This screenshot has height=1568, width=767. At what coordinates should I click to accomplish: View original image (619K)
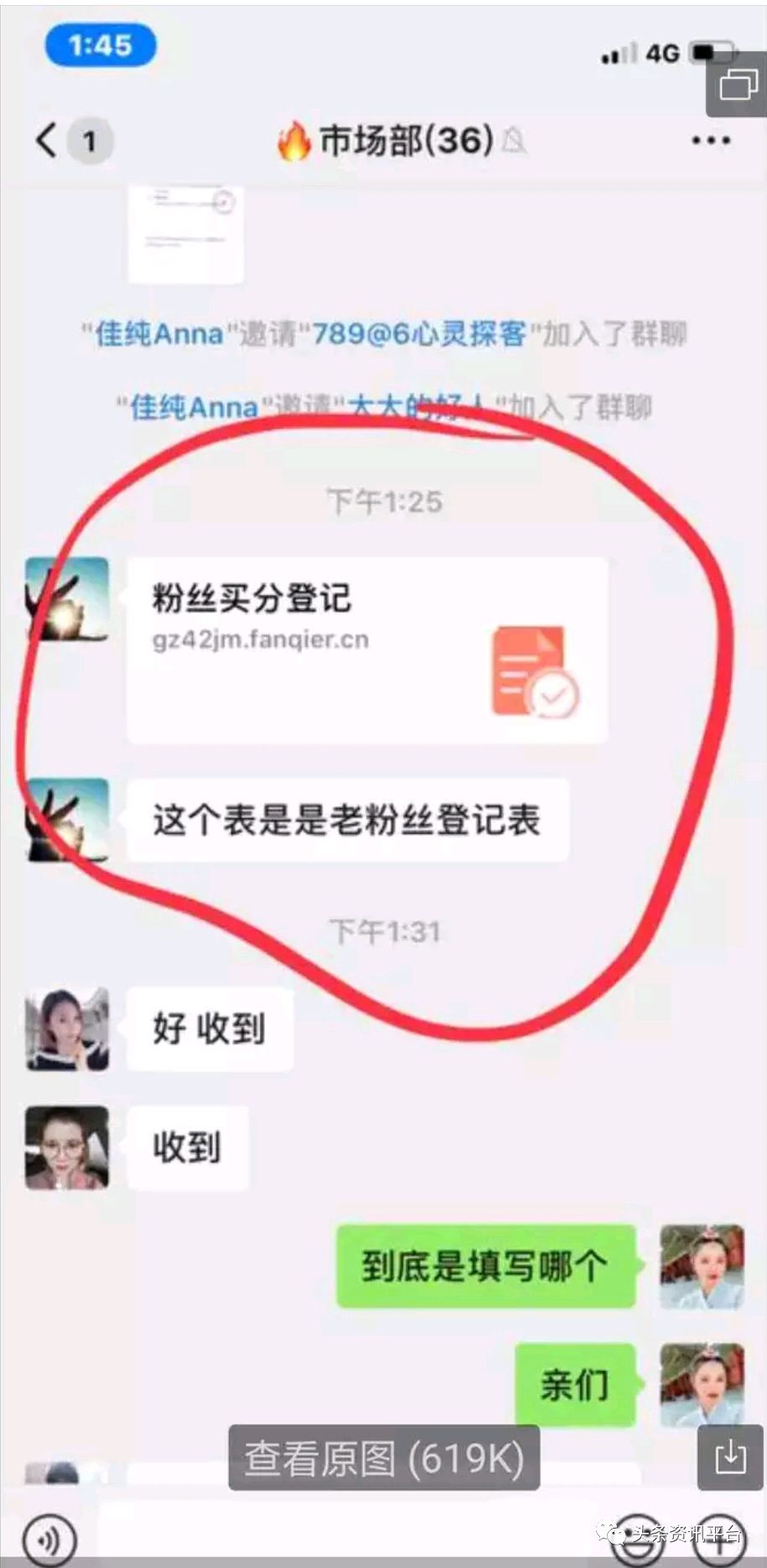[384, 1457]
